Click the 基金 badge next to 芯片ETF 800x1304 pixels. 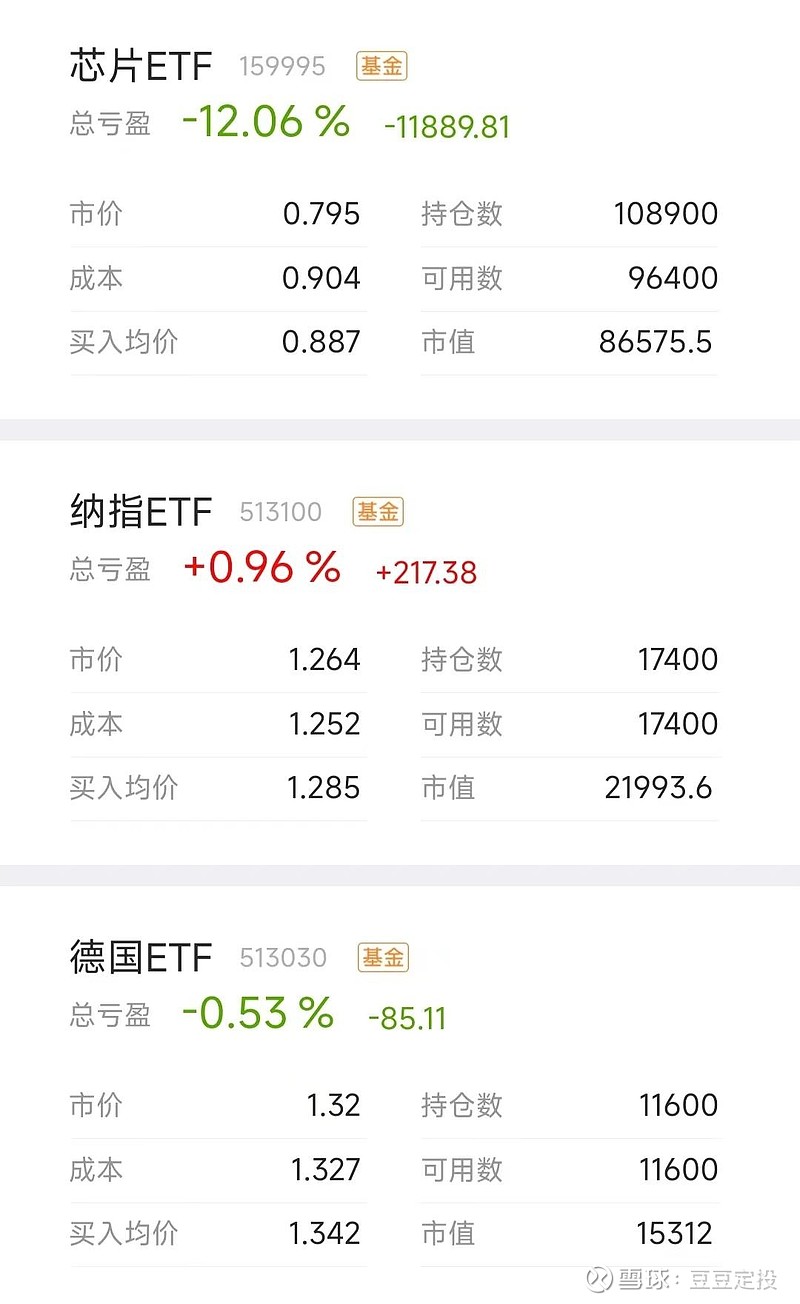tap(380, 67)
